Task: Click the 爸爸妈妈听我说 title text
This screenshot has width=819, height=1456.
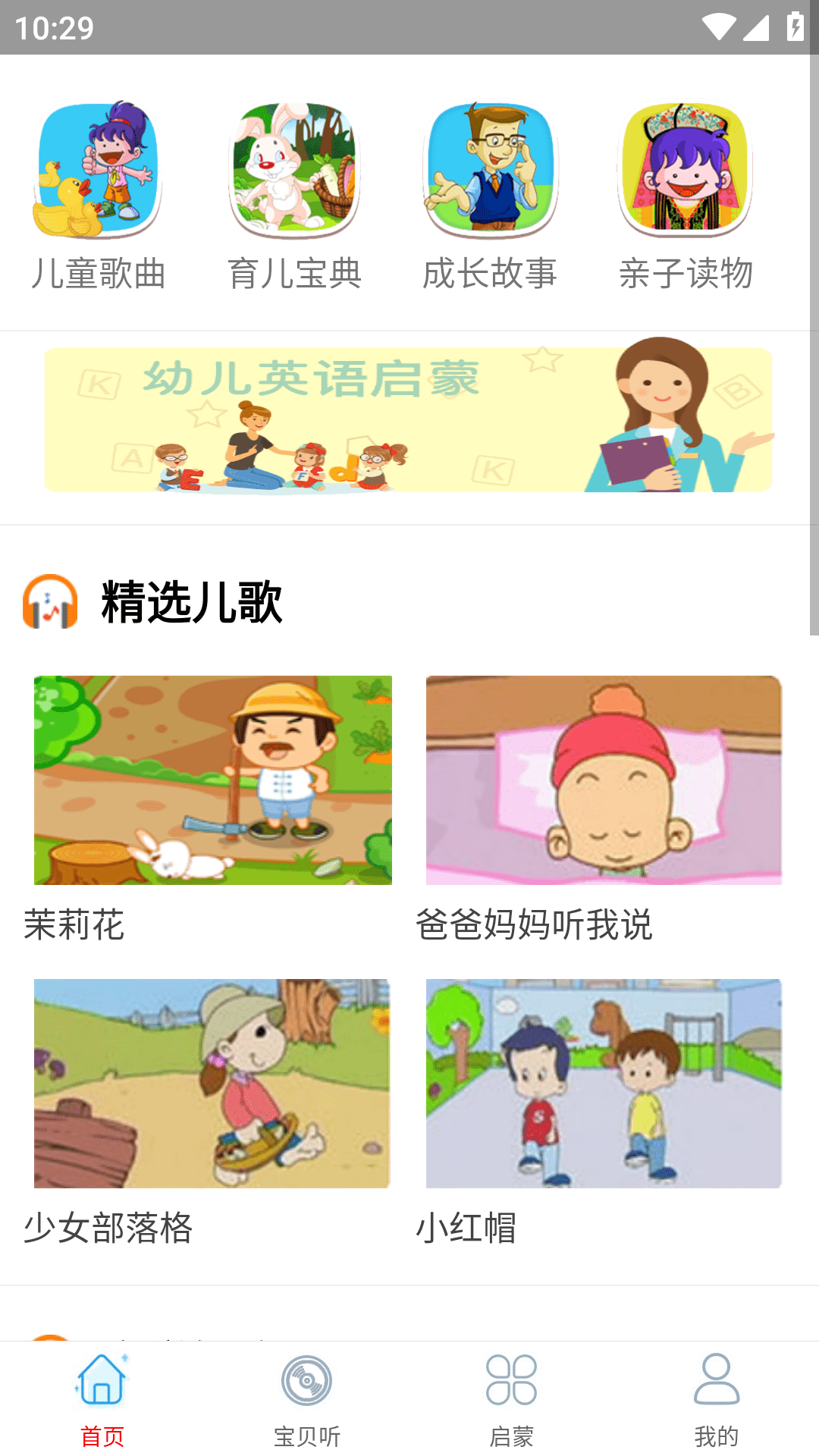Action: [x=535, y=924]
